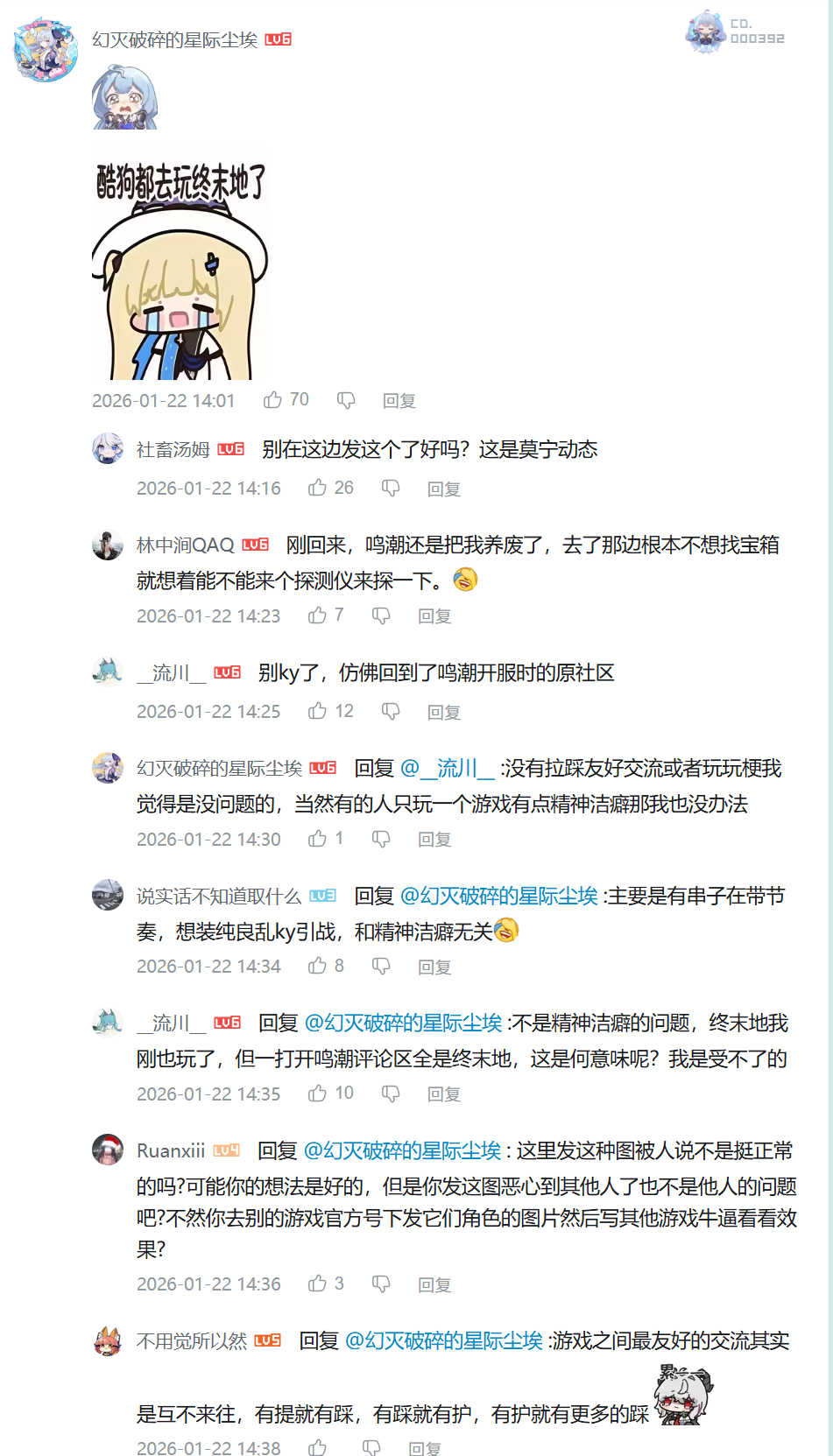The width and height of the screenshot is (833, 1456).
Task: Dislike the main comment posted at 14:01
Action: coord(346,400)
